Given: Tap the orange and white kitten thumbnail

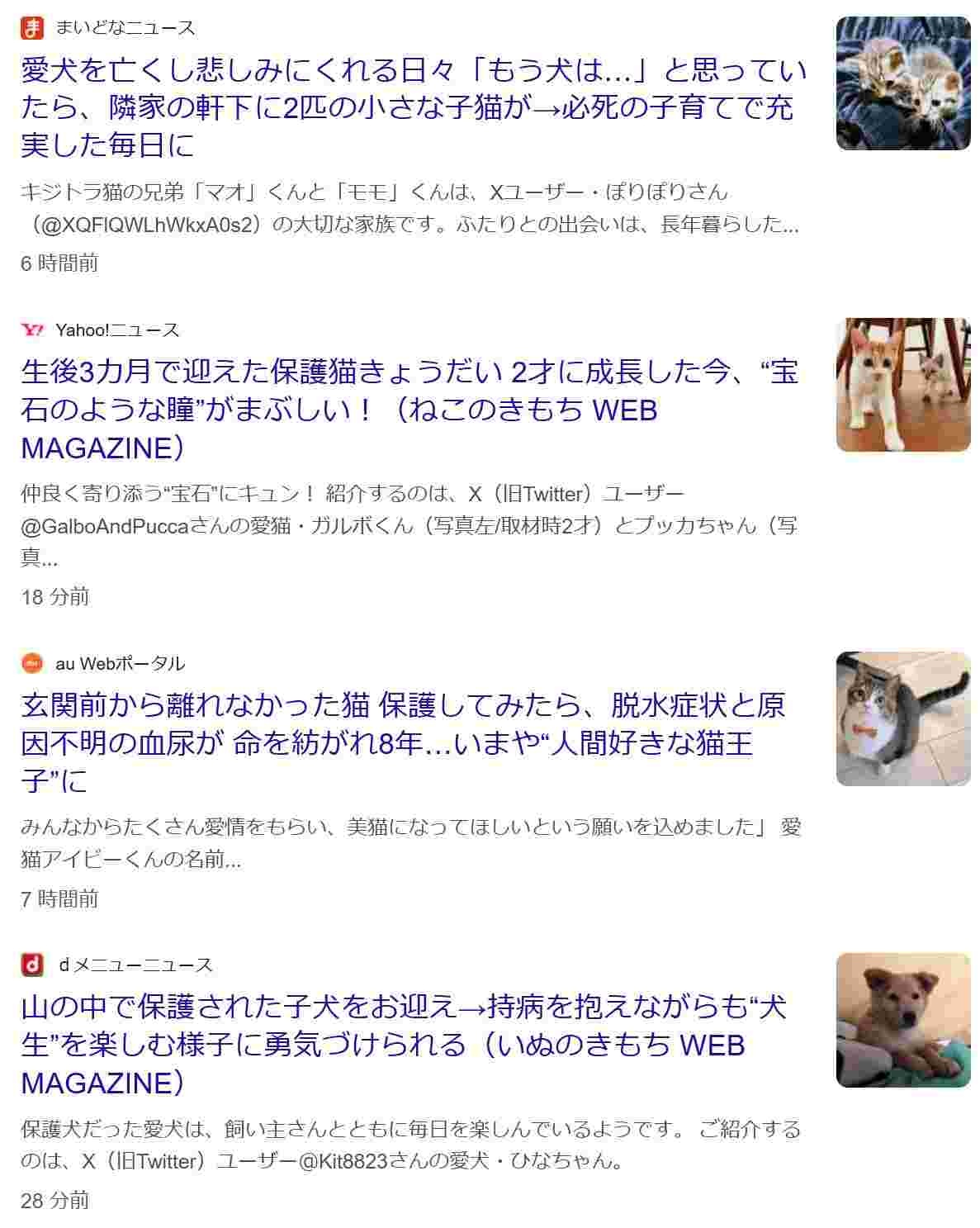Looking at the screenshot, I should [902, 385].
